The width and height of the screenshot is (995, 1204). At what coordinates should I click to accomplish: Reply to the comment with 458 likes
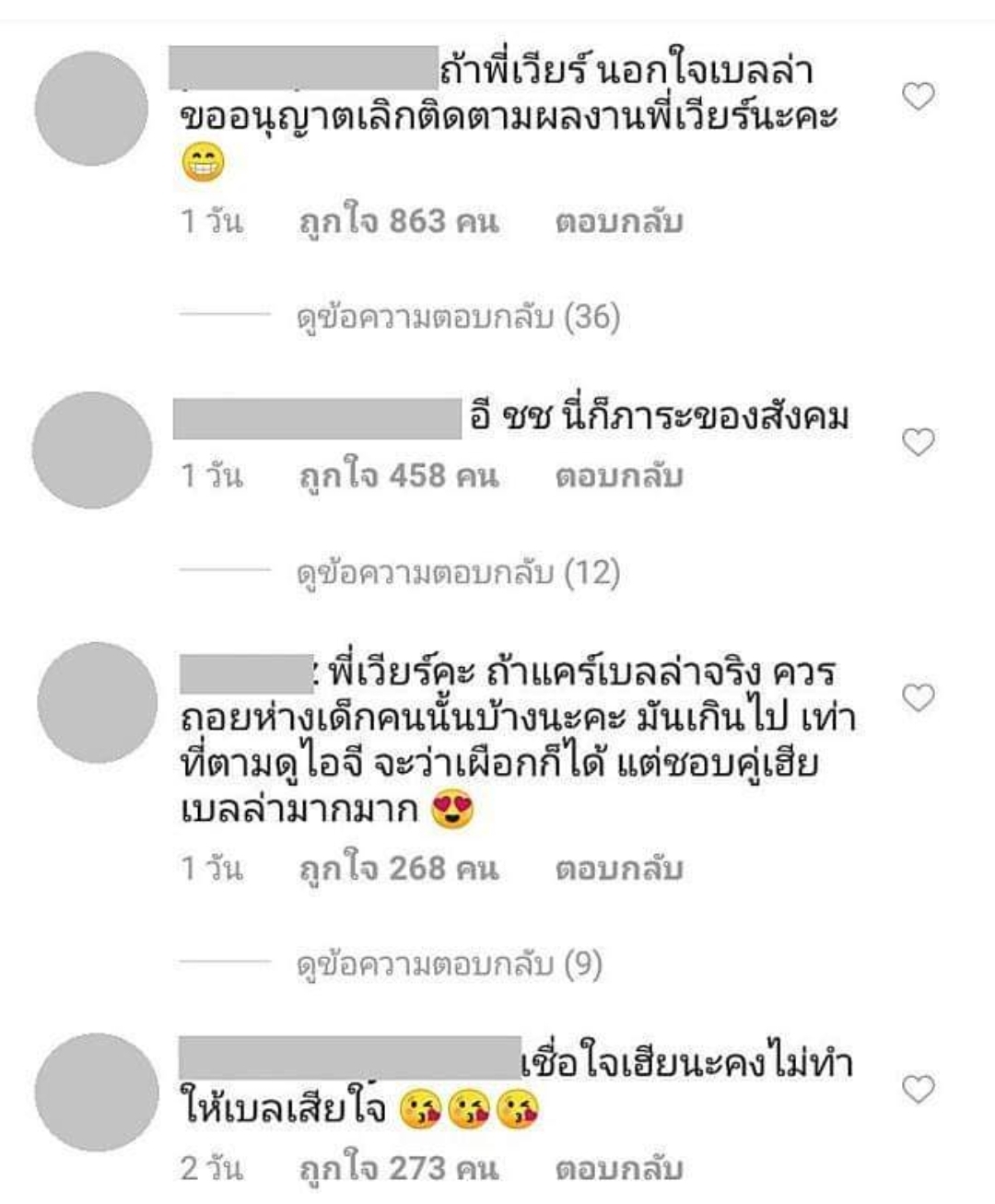click(x=618, y=476)
